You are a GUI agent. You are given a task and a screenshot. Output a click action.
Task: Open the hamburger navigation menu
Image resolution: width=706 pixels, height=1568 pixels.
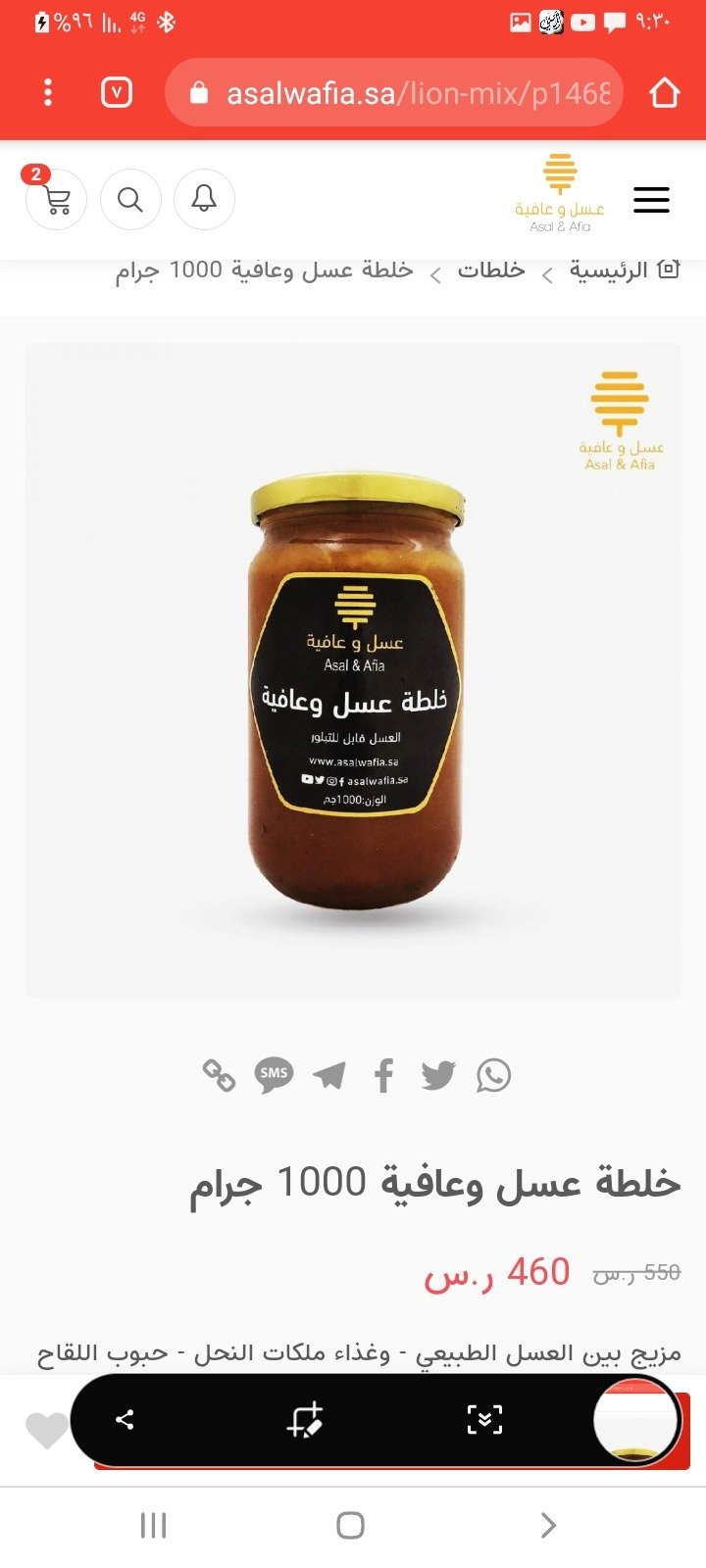[651, 199]
